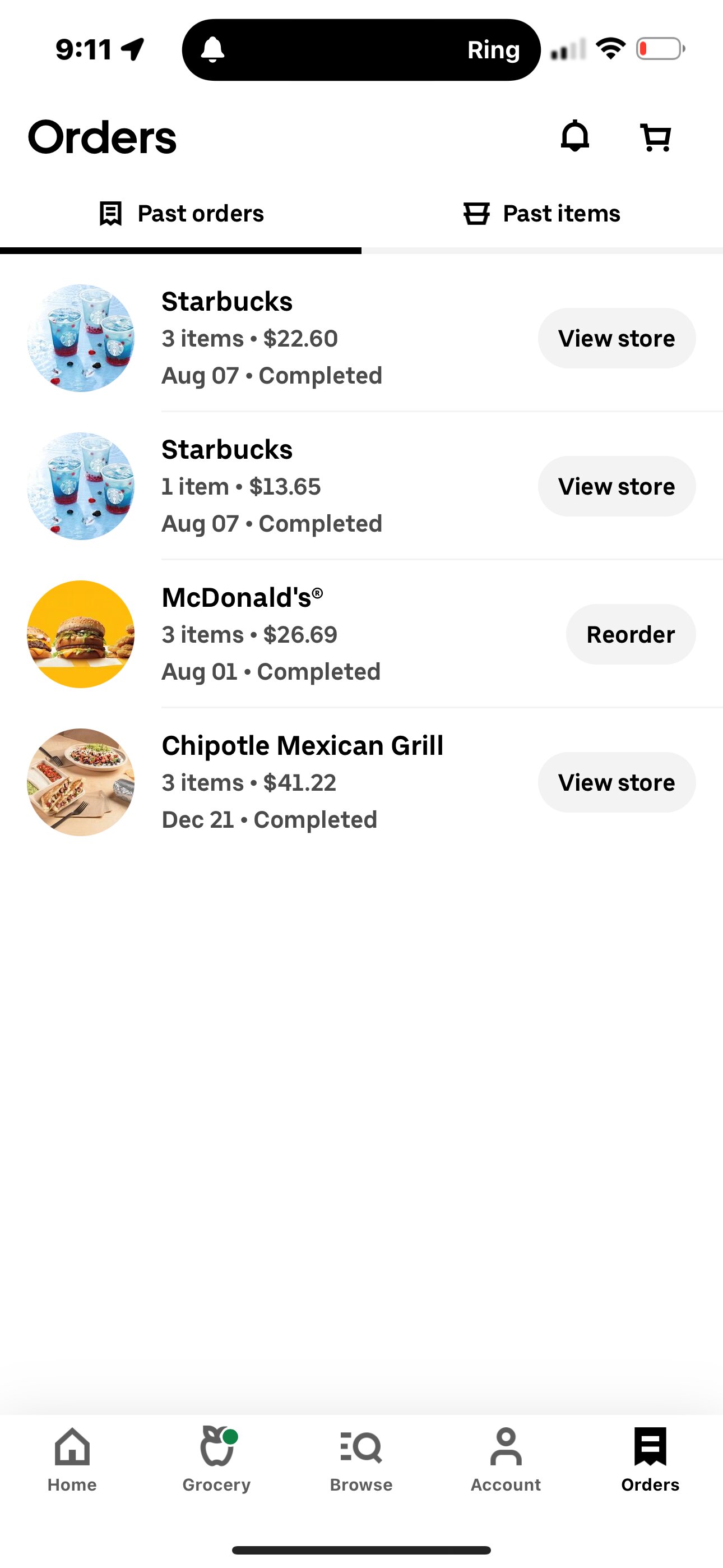Open the 3 items Starbucks order details

[x=271, y=338]
